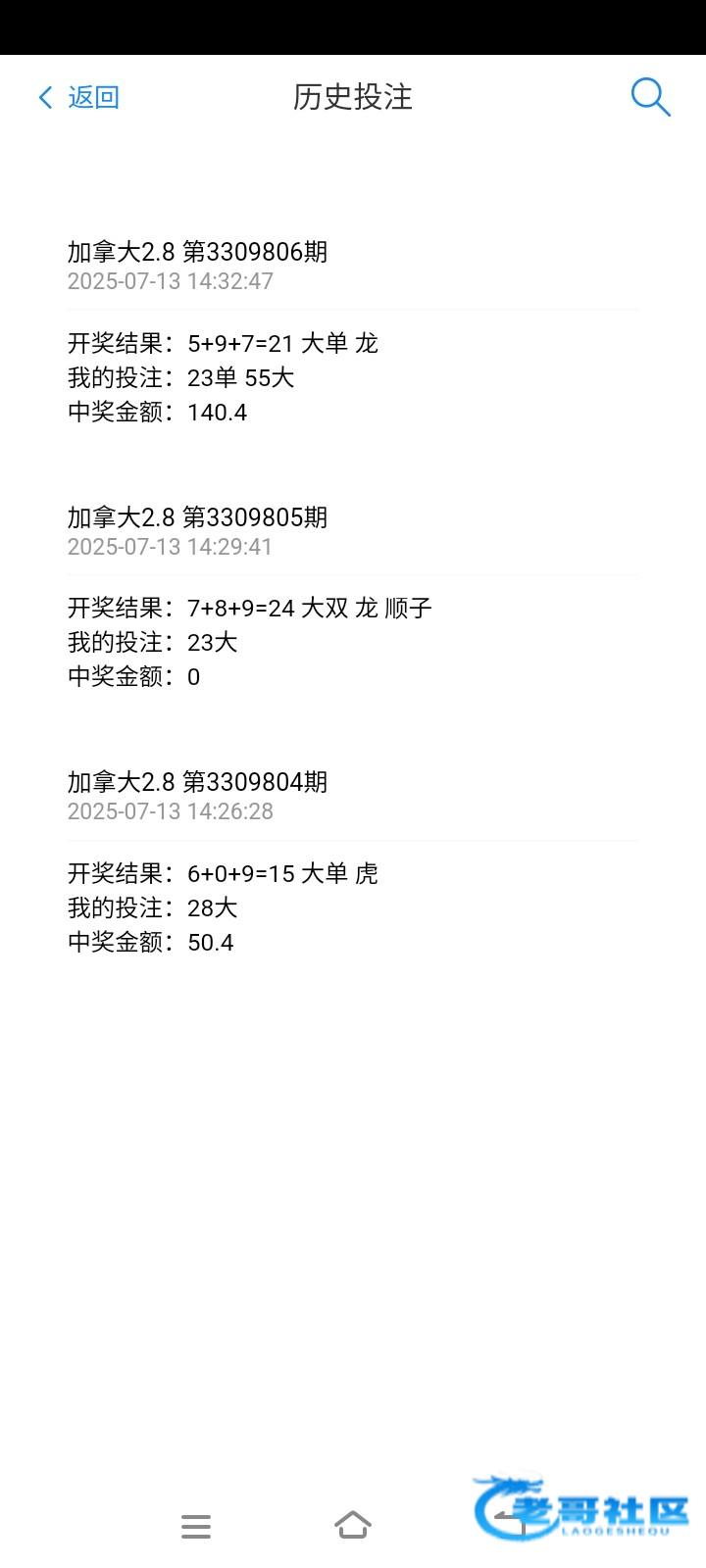Go back using the 返回 button
Viewport: 706px width, 1568px height.
pyautogui.click(x=78, y=97)
